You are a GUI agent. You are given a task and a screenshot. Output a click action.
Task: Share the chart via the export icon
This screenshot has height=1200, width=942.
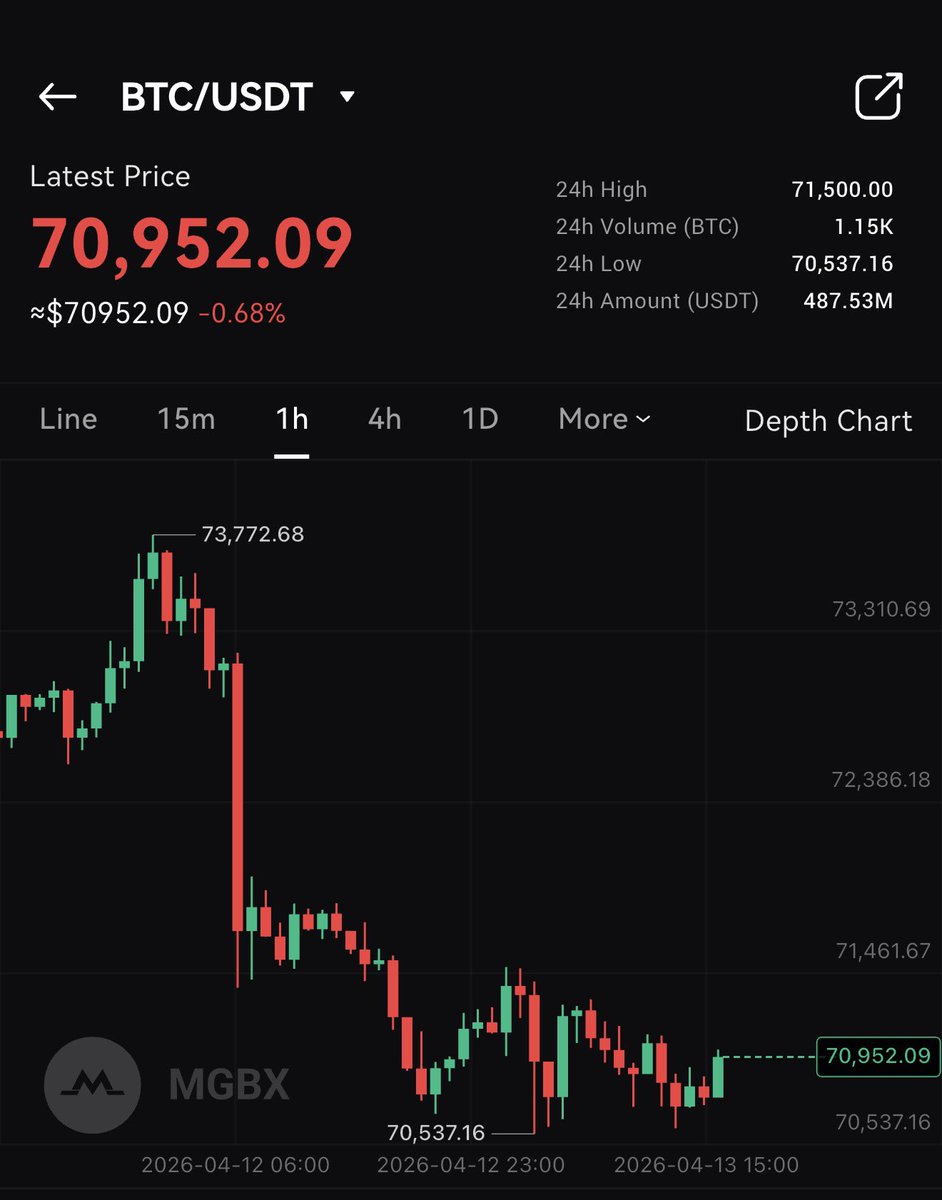click(879, 97)
